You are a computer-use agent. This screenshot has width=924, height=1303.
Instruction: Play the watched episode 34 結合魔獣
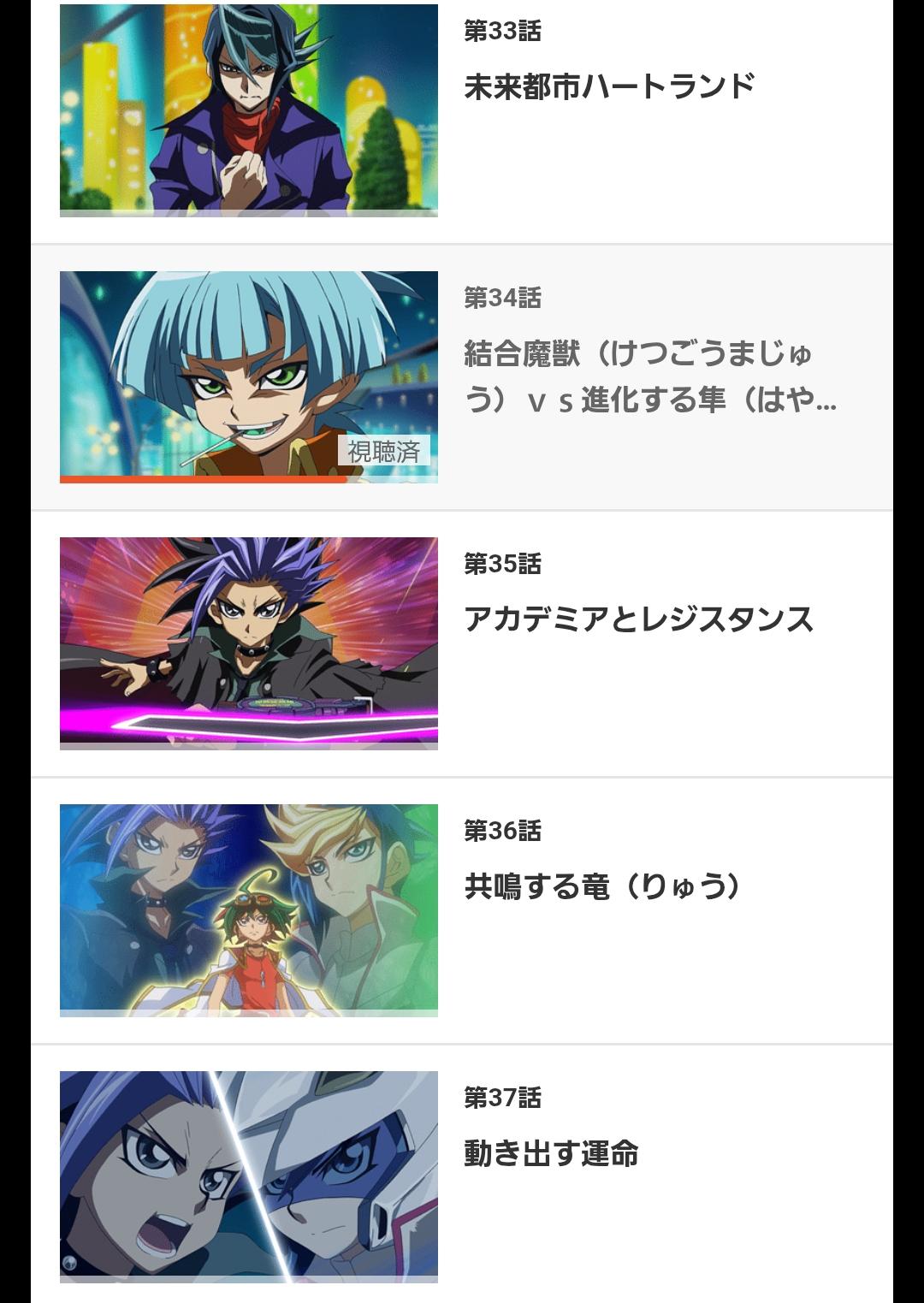248,377
